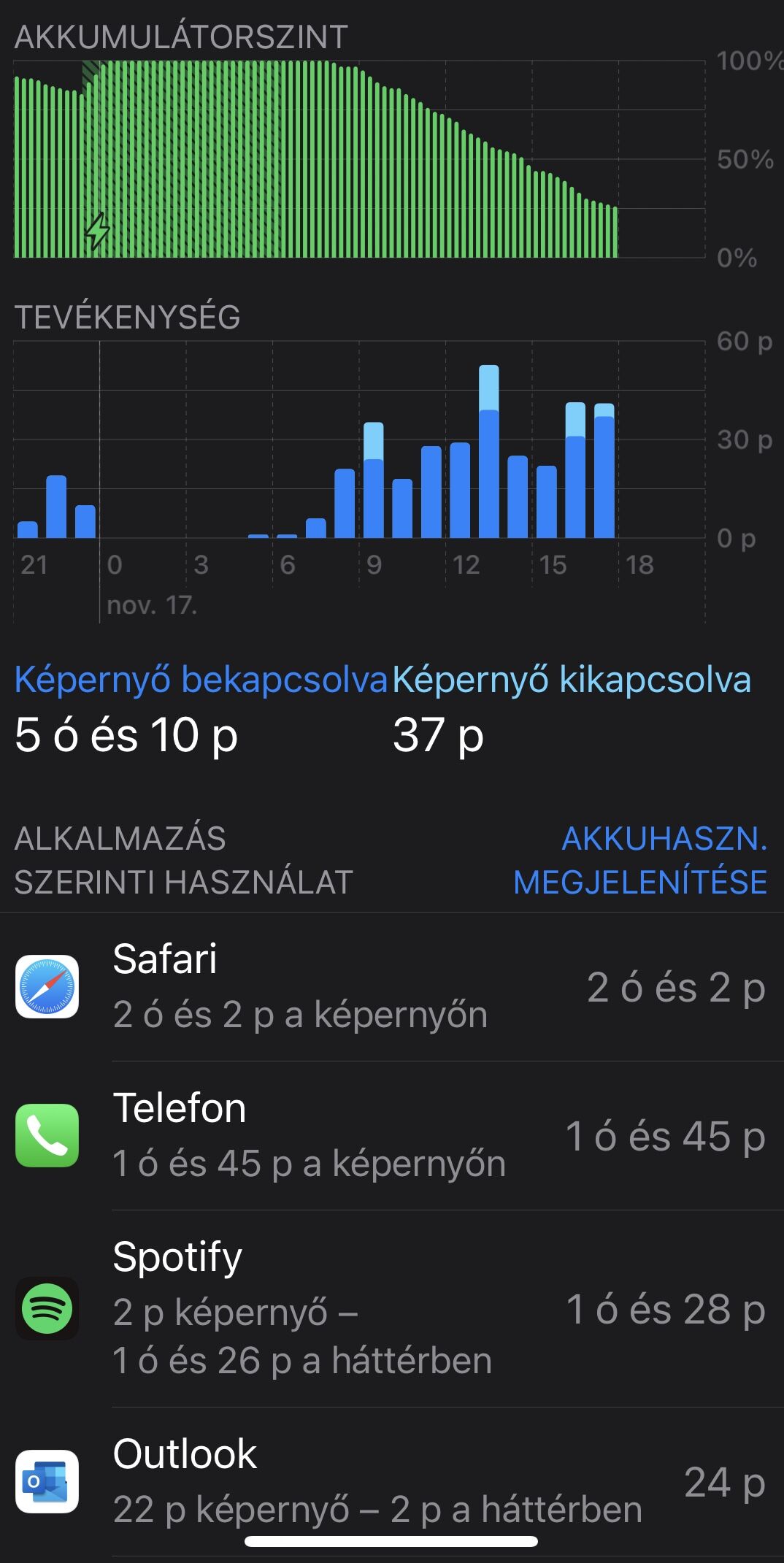The width and height of the screenshot is (784, 1563).
Task: Tap the Spotify usage row
Action: (392, 1309)
